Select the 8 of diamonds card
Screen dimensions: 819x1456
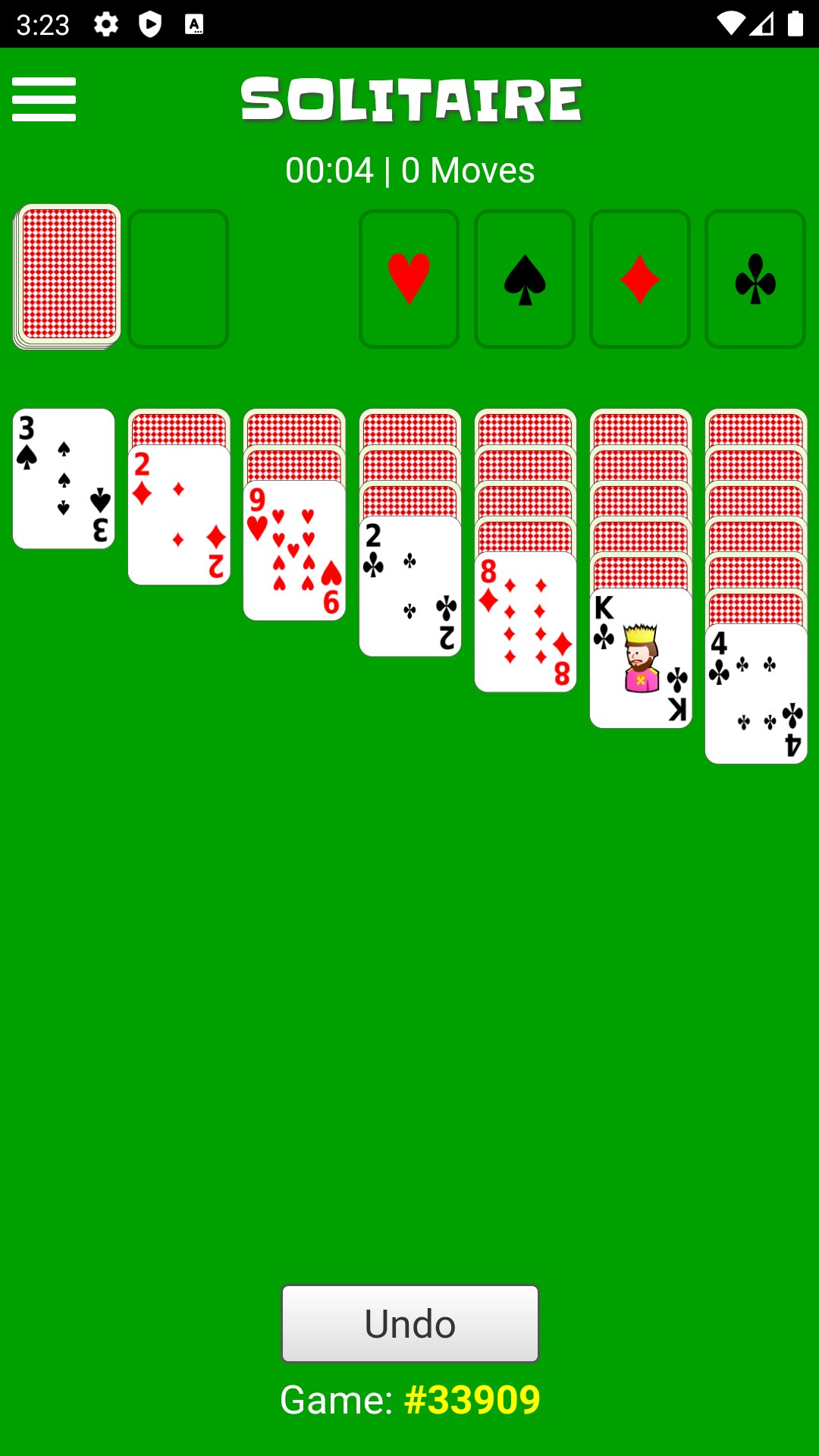coord(525,623)
